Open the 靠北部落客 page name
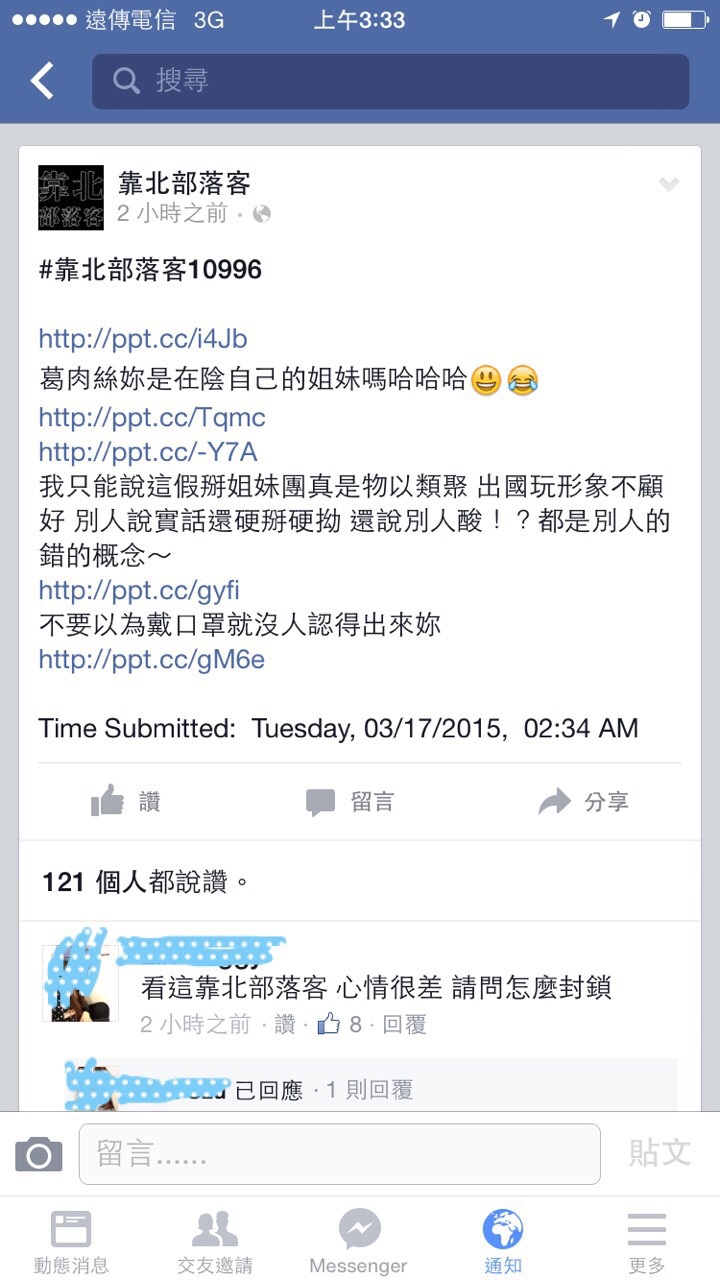 [x=184, y=183]
